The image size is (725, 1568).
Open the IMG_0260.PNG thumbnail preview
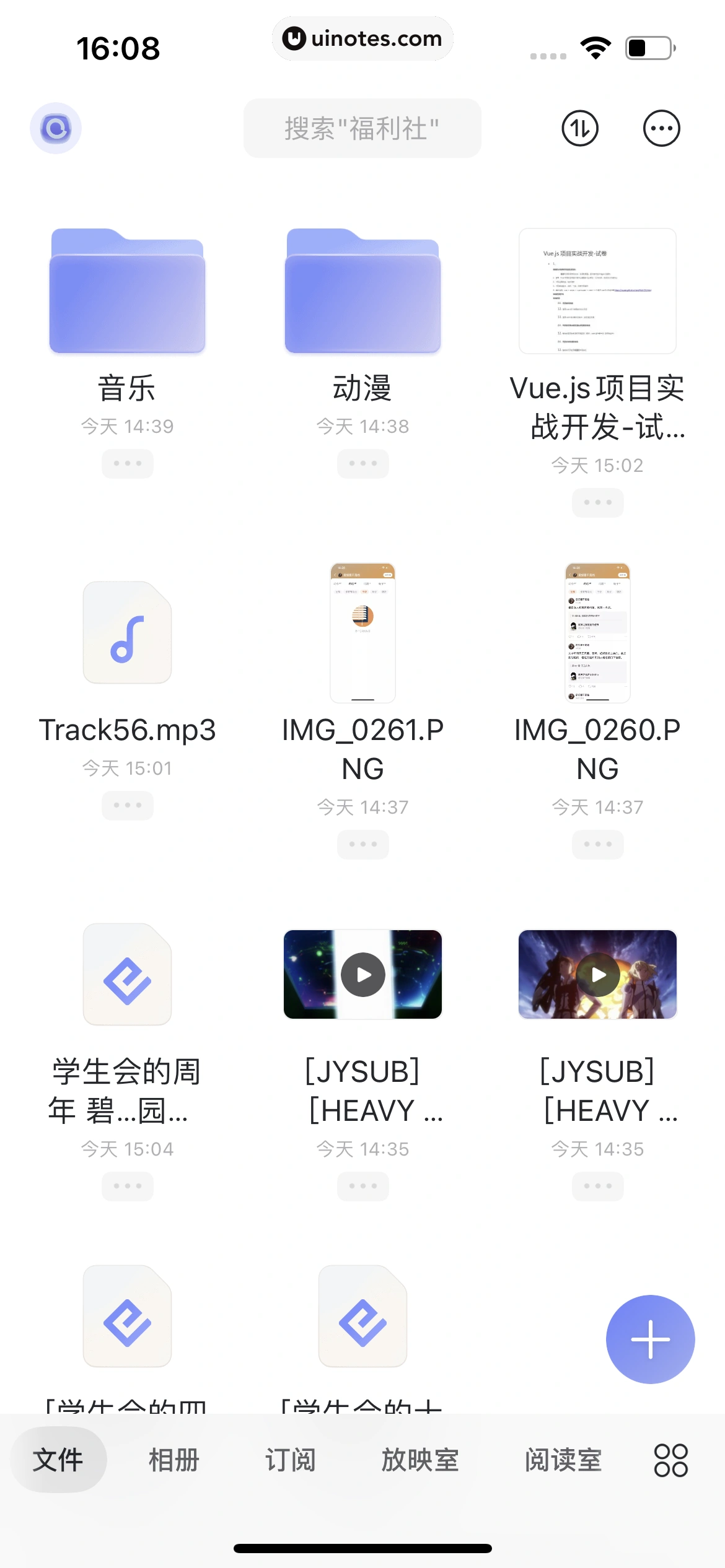click(x=597, y=634)
